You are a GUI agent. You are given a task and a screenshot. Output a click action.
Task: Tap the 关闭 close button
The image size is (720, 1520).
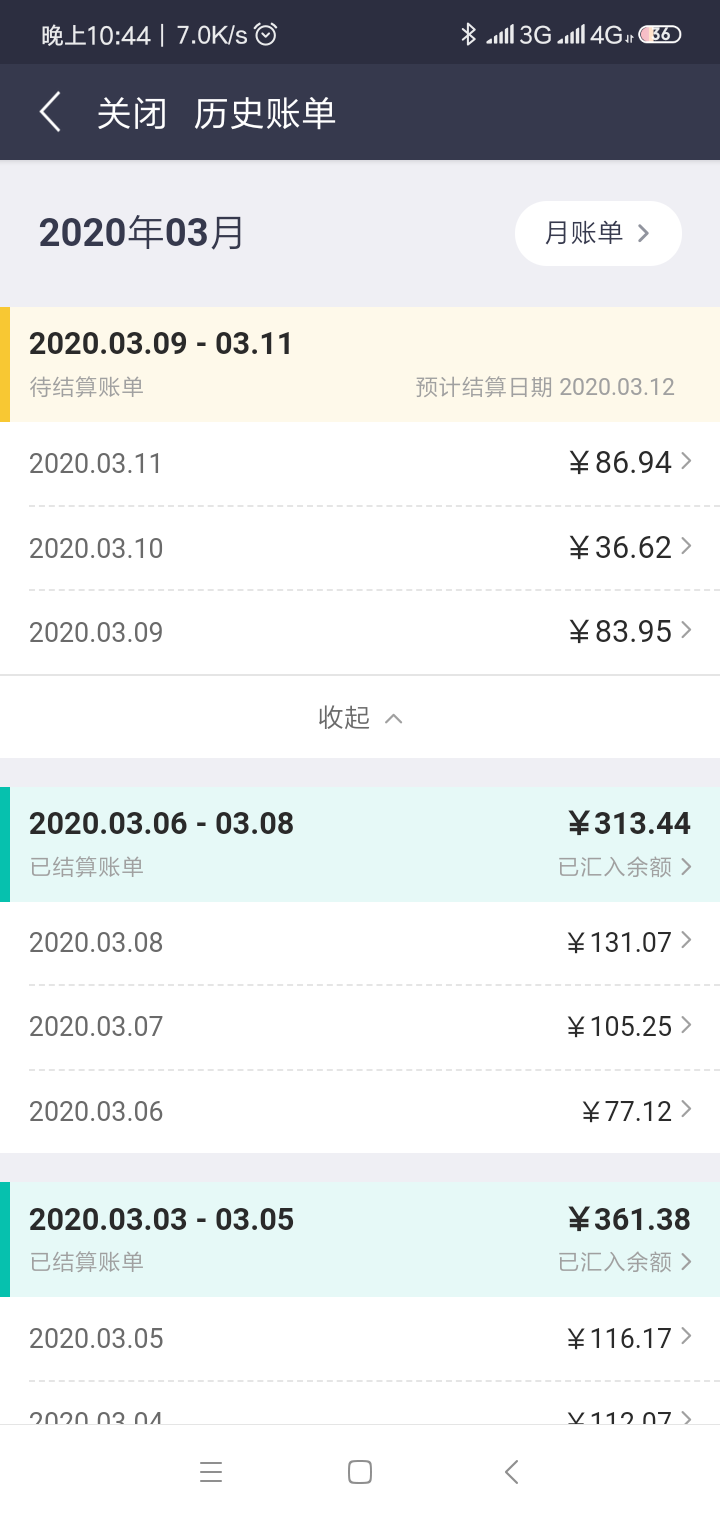click(131, 114)
